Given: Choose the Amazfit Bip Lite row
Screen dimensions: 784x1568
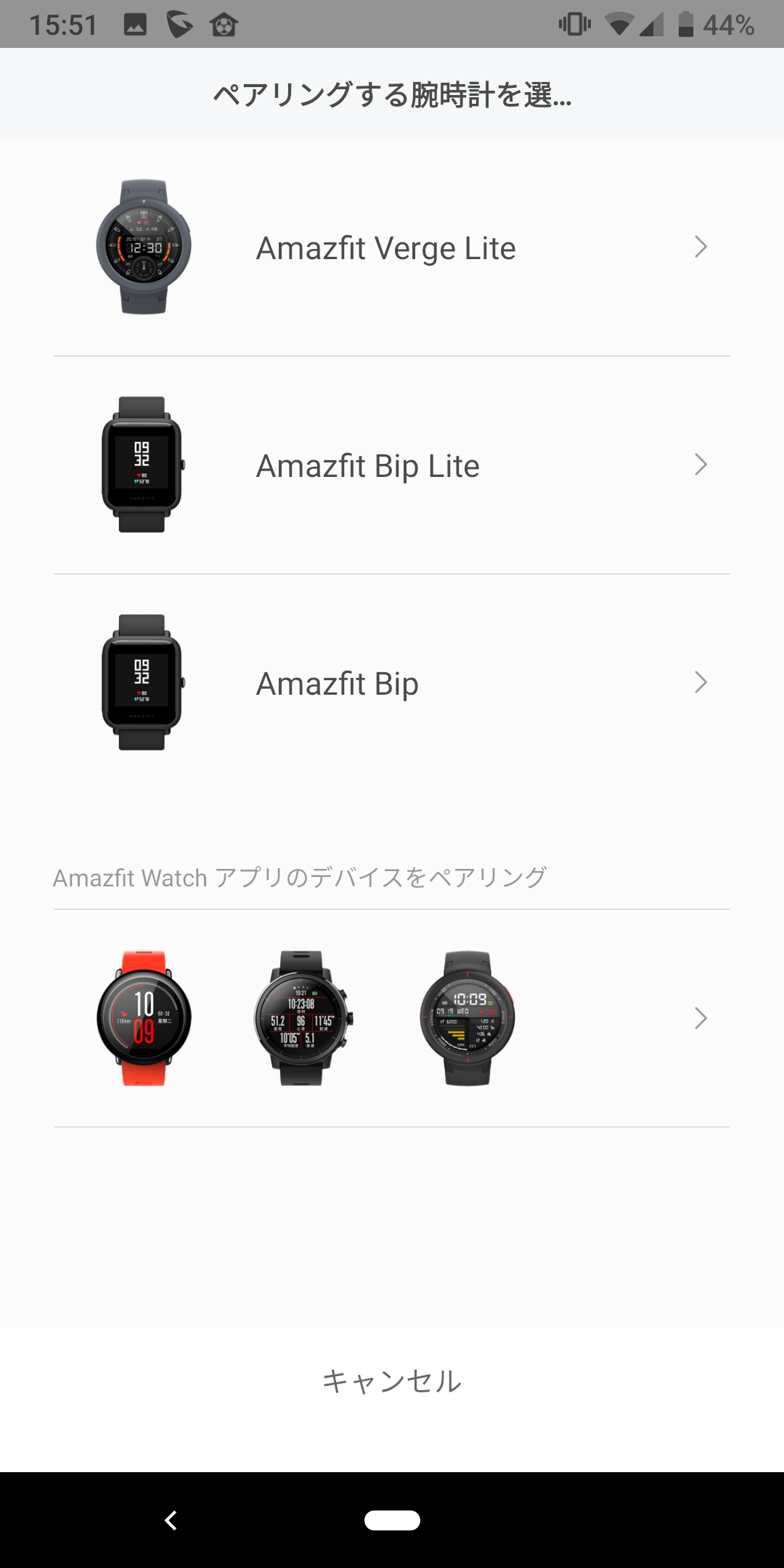Looking at the screenshot, I should (392, 465).
